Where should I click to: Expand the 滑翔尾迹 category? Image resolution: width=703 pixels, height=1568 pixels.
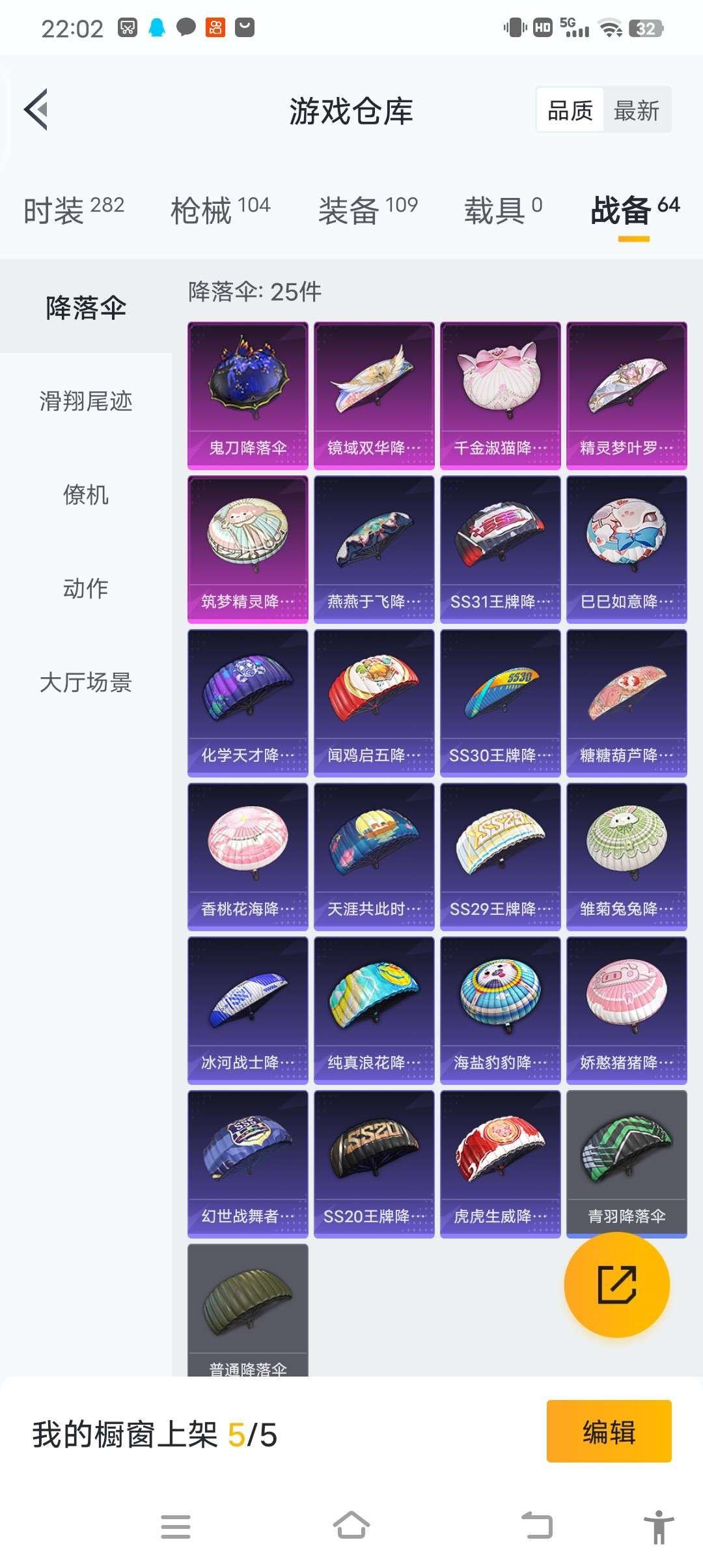pyautogui.click(x=86, y=402)
